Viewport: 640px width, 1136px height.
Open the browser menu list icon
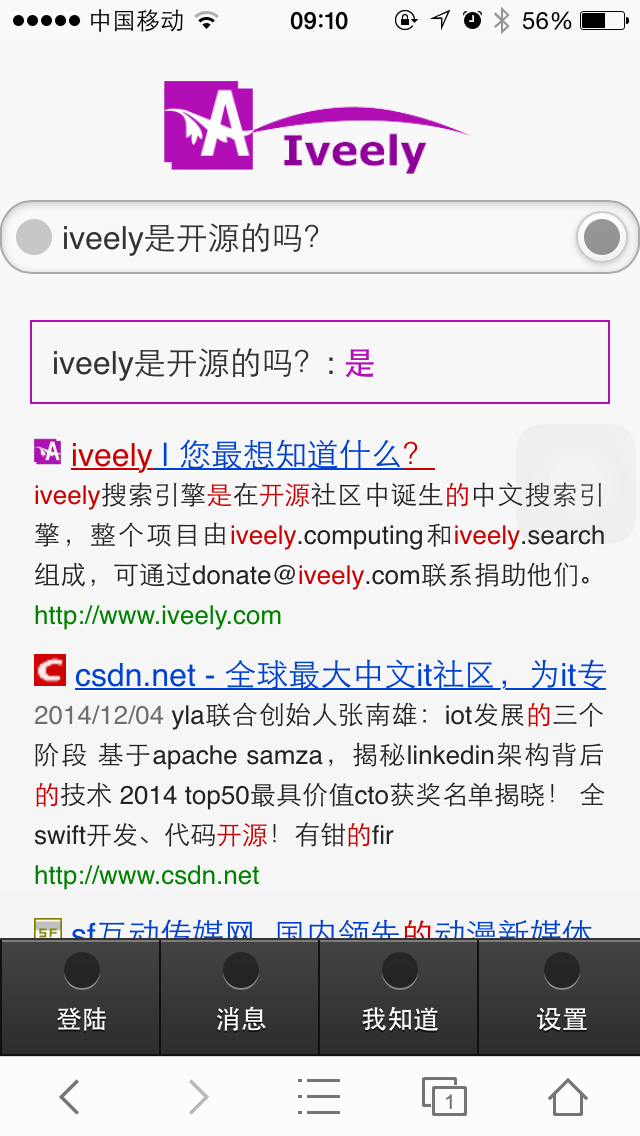[319, 1096]
